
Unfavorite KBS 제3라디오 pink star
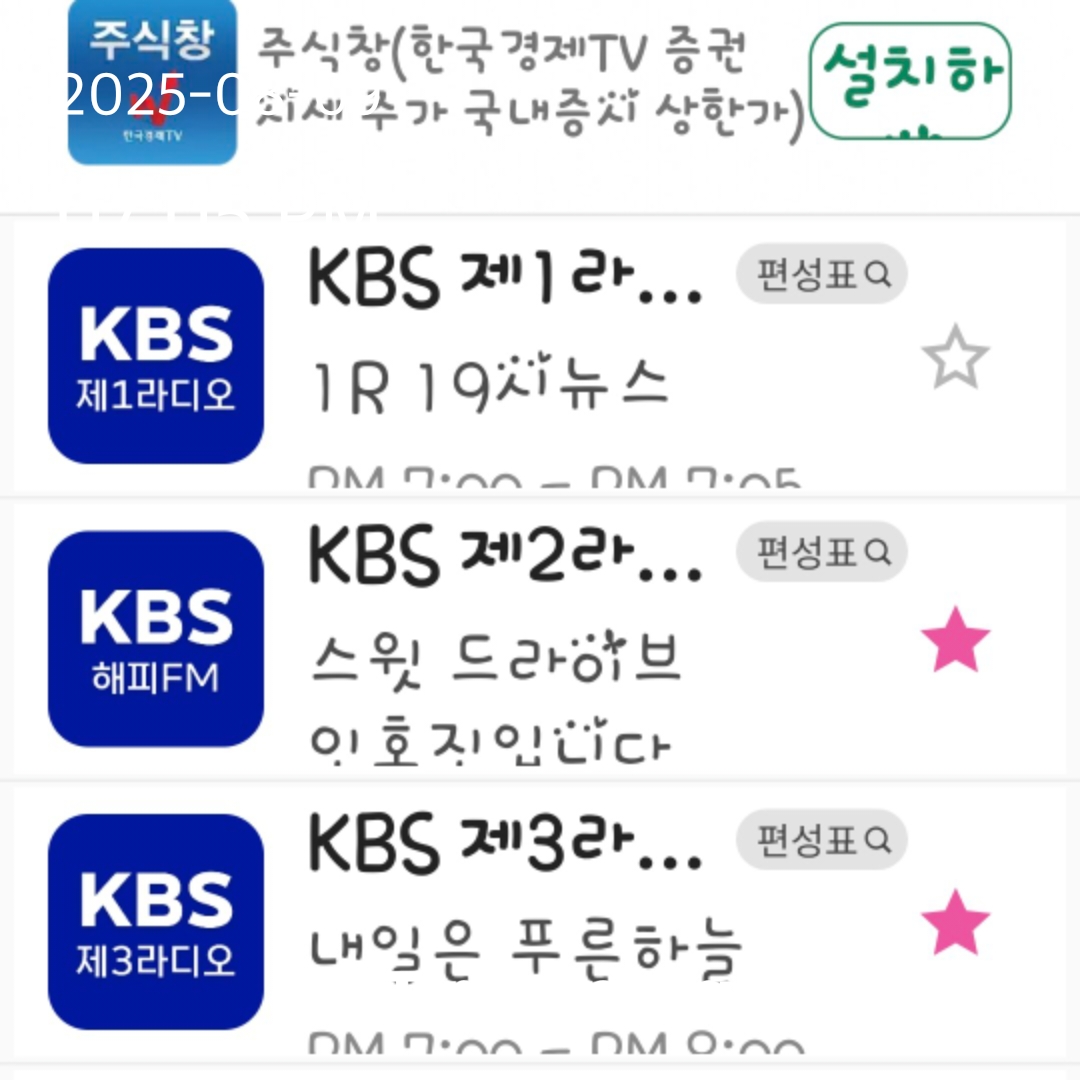955,922
